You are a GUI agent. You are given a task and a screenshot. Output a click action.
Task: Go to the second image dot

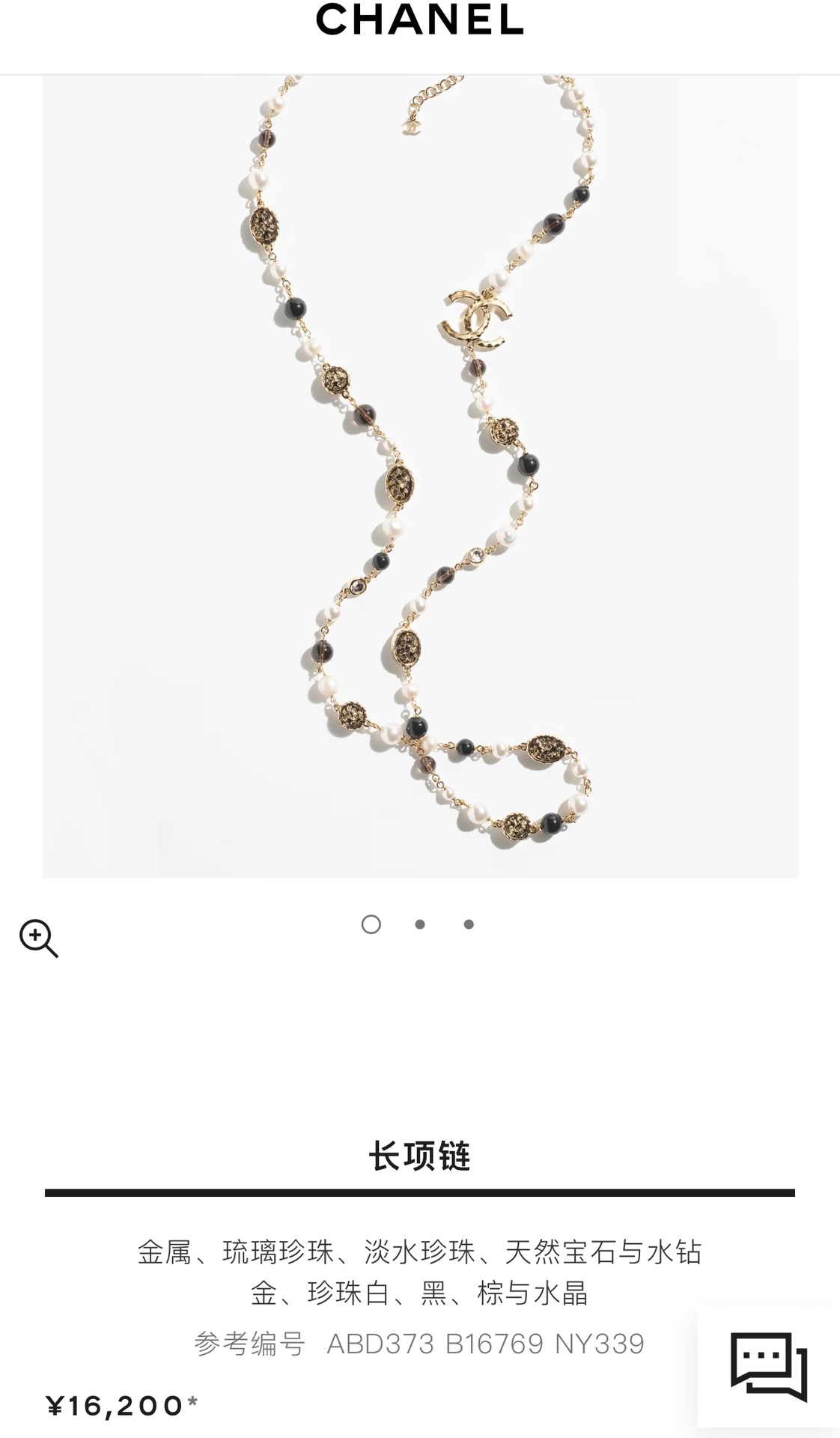(420, 924)
